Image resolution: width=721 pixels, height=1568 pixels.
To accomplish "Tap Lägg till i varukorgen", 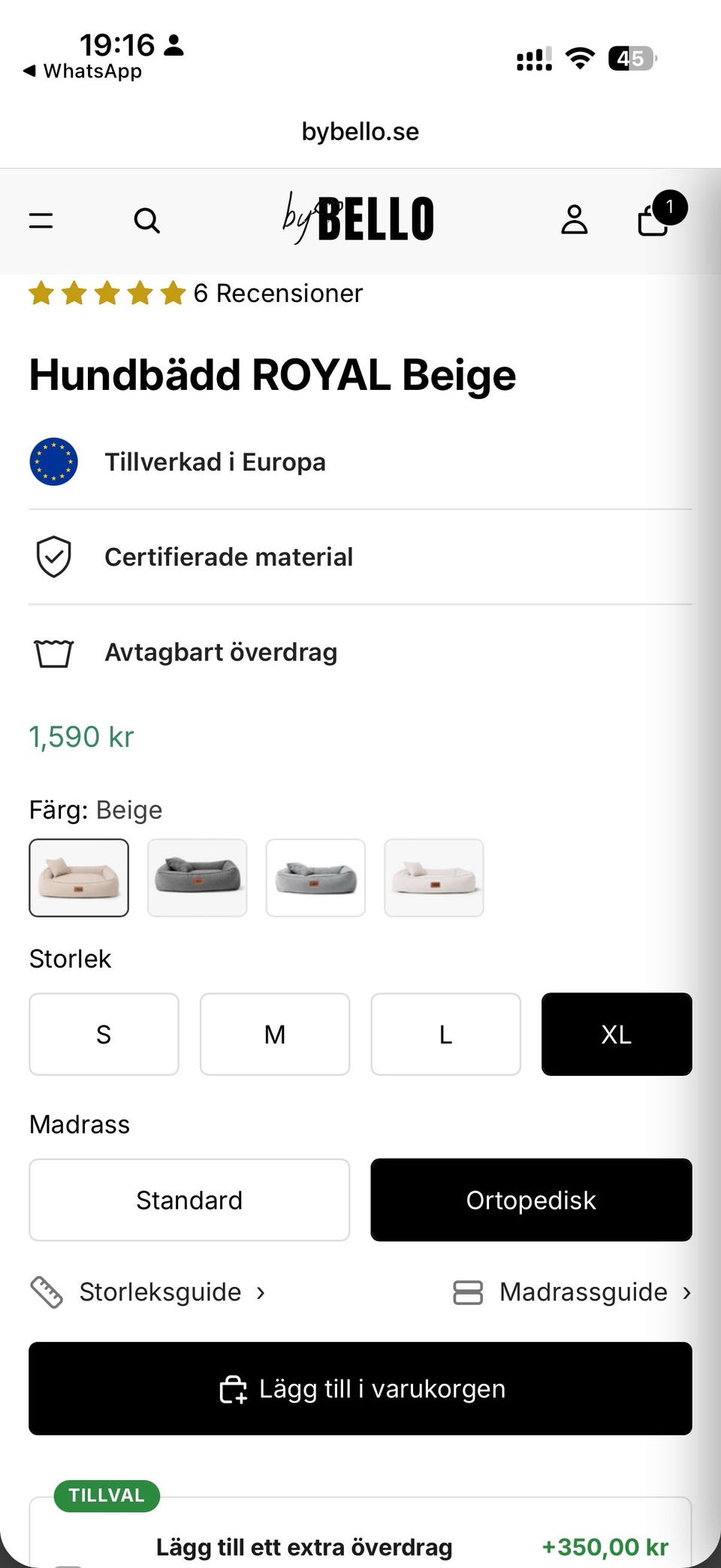I will 360,1388.
